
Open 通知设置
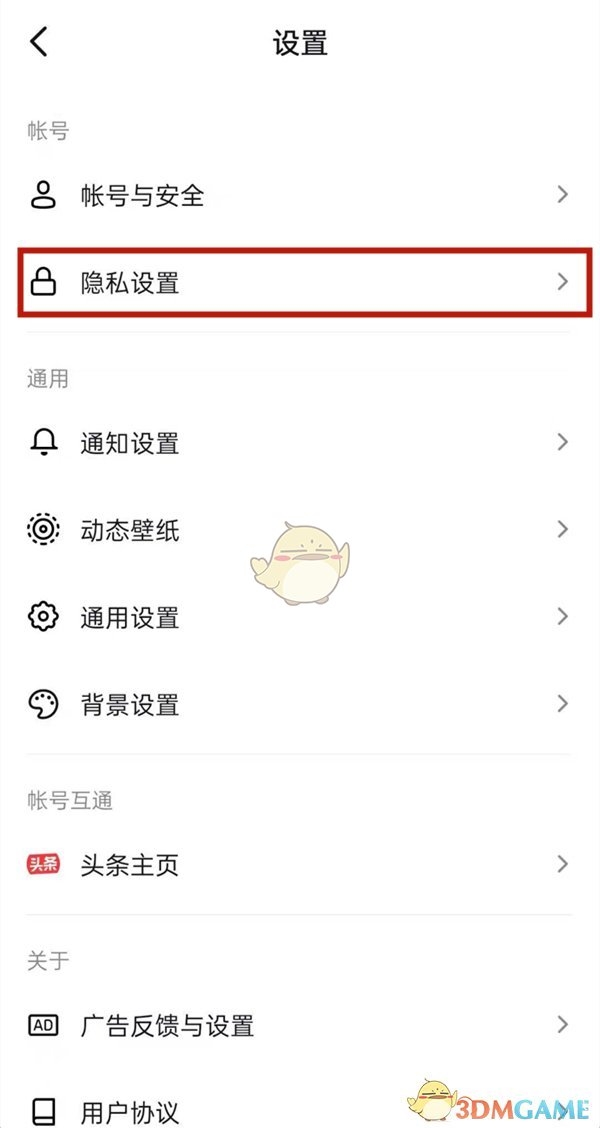click(x=300, y=442)
